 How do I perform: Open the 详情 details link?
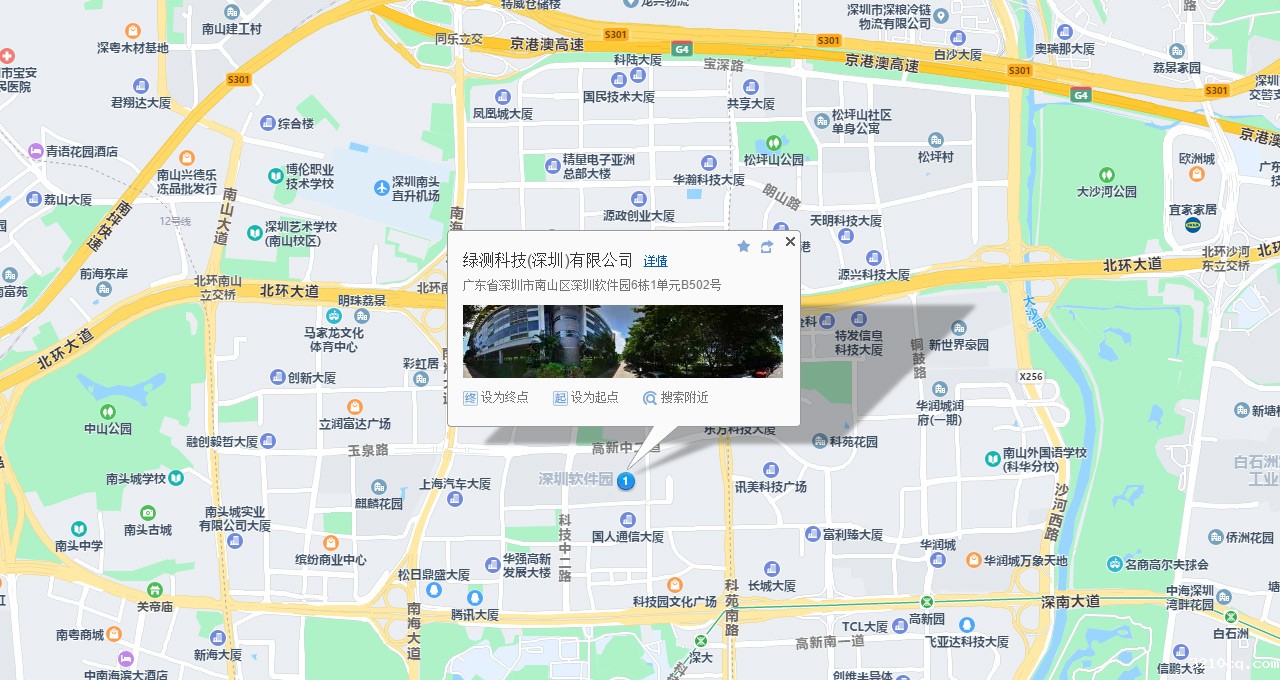[655, 261]
